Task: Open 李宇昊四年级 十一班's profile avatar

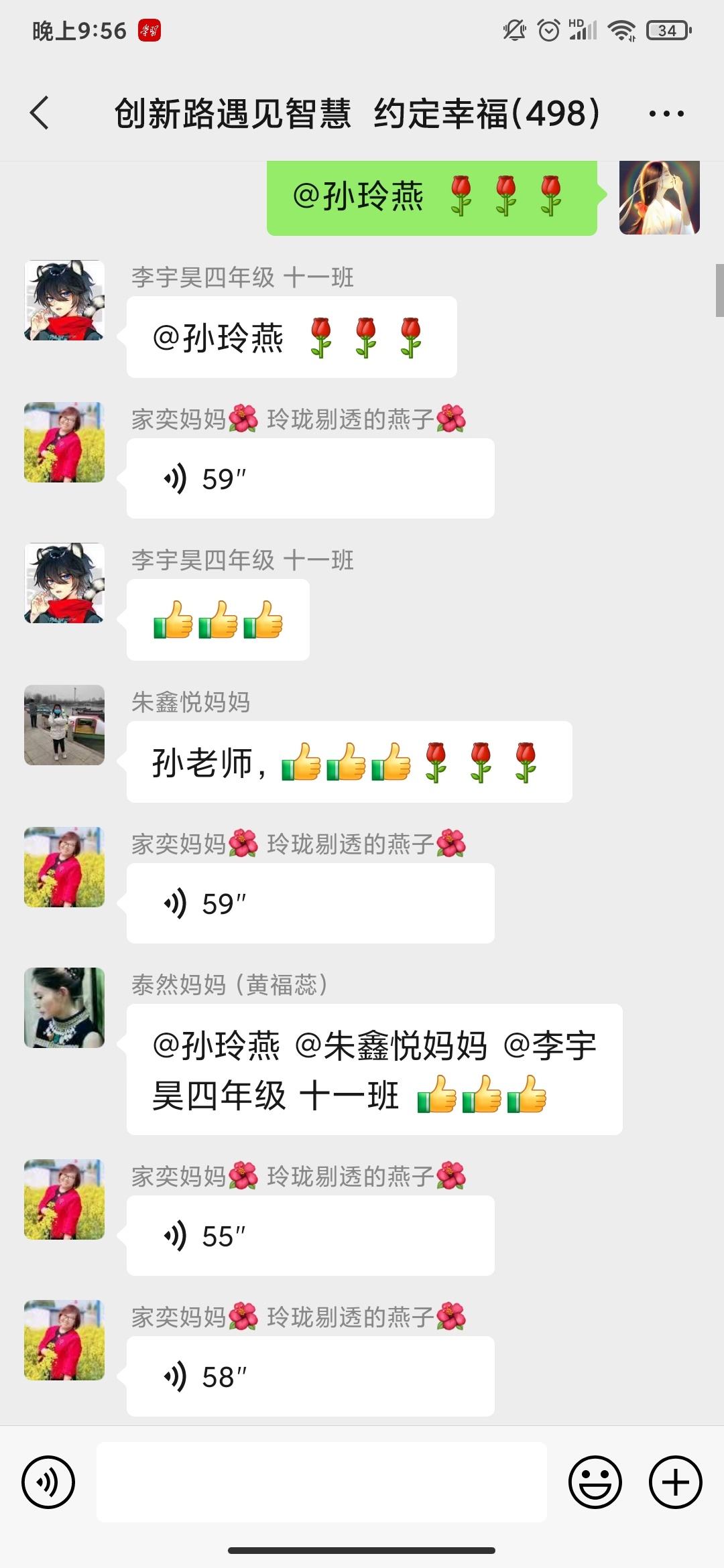Action: pos(64,302)
